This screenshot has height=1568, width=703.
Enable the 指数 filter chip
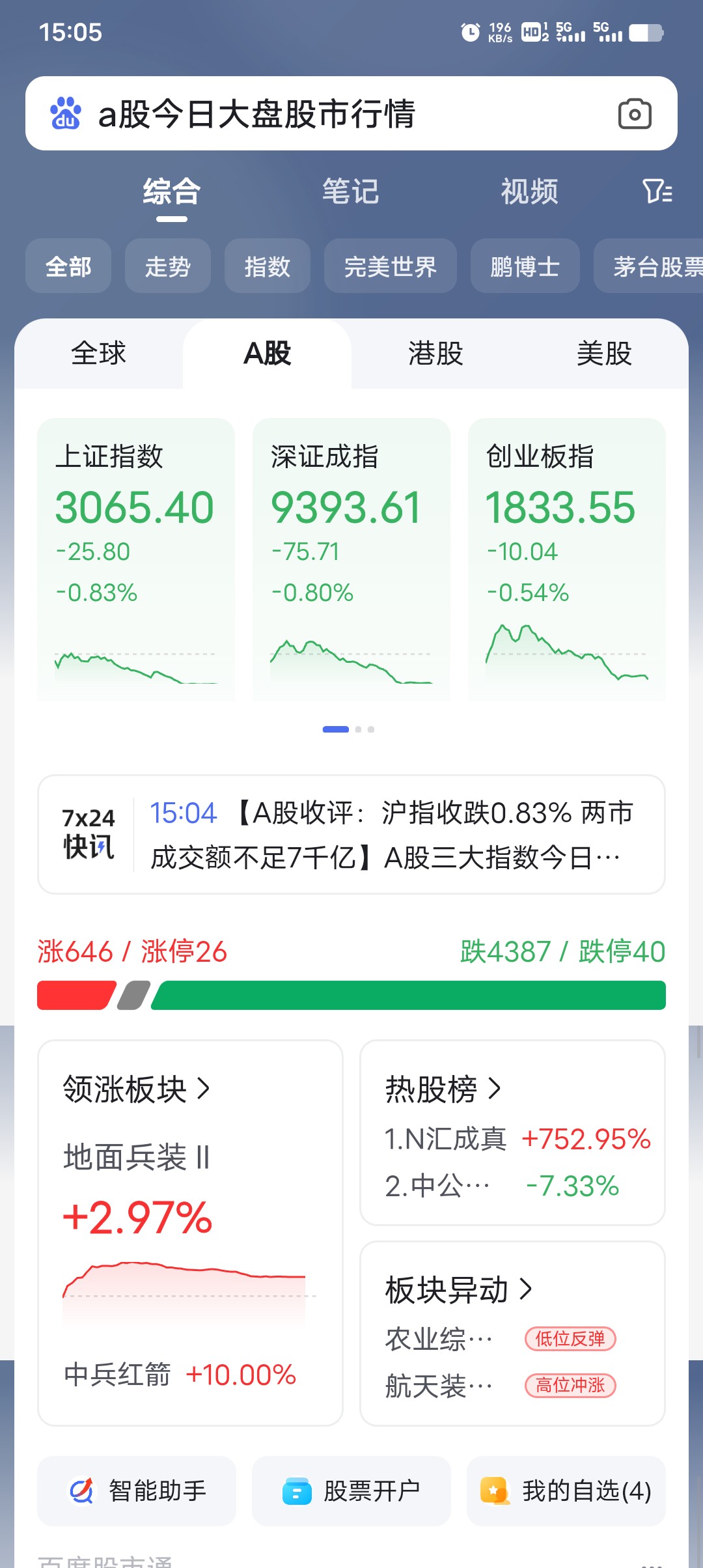click(268, 266)
